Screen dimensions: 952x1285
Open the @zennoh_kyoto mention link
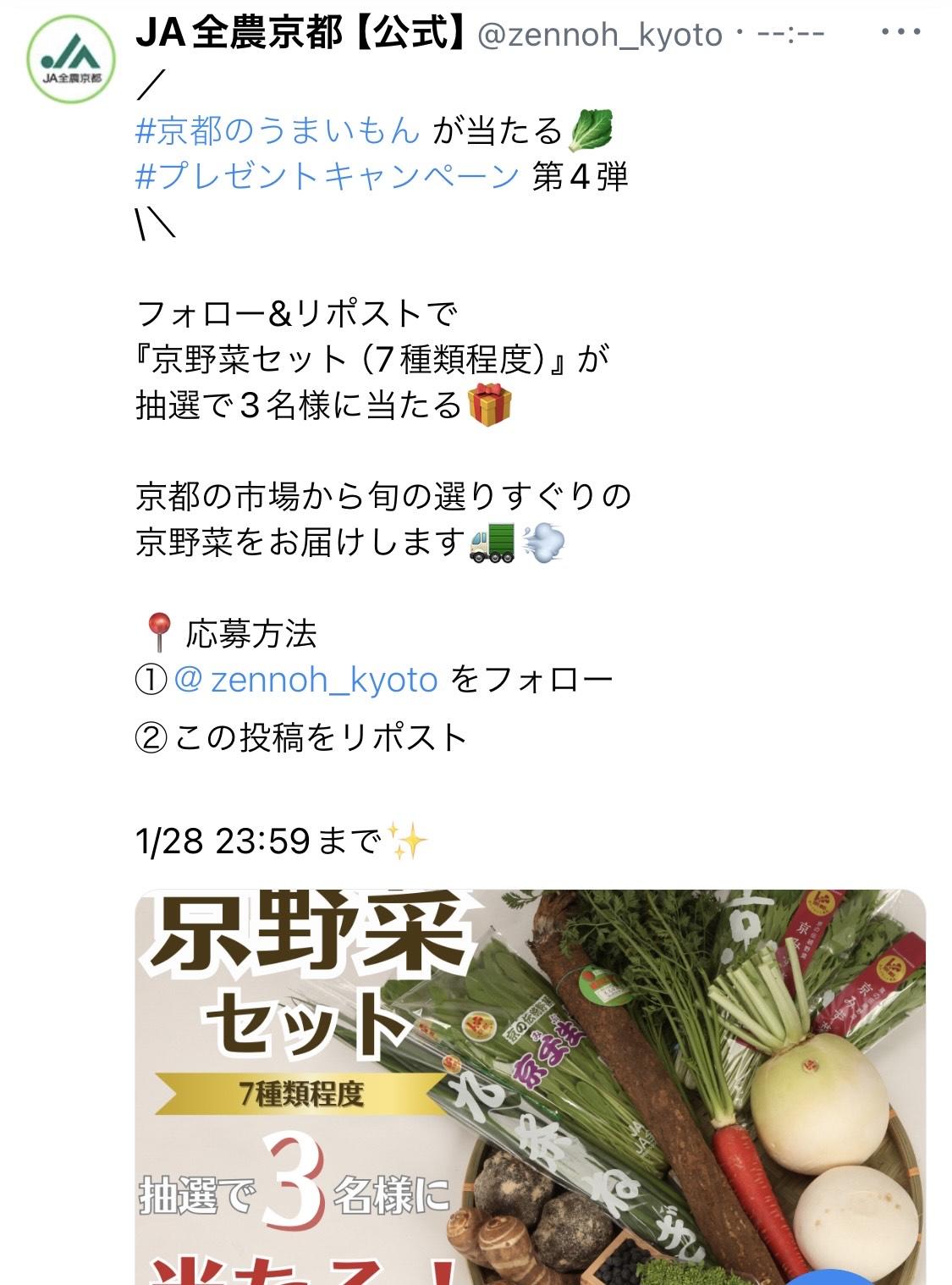305,680
